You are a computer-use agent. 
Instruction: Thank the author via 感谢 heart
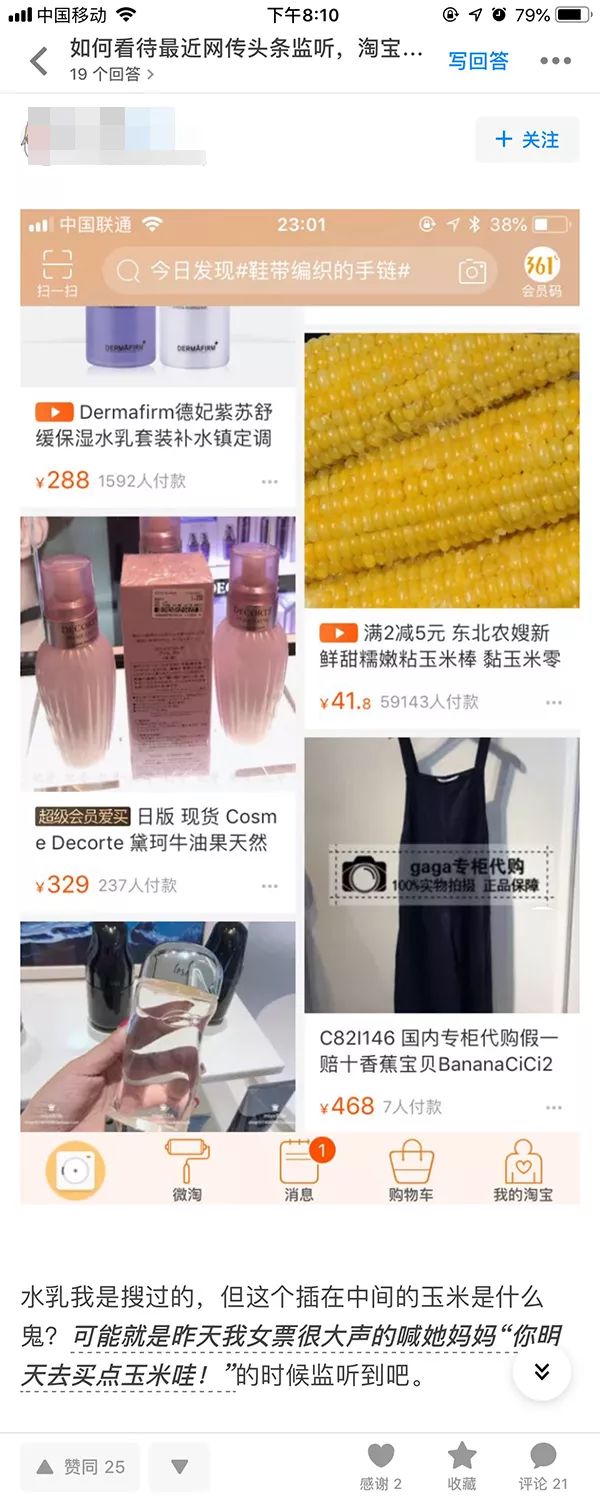pos(380,1465)
